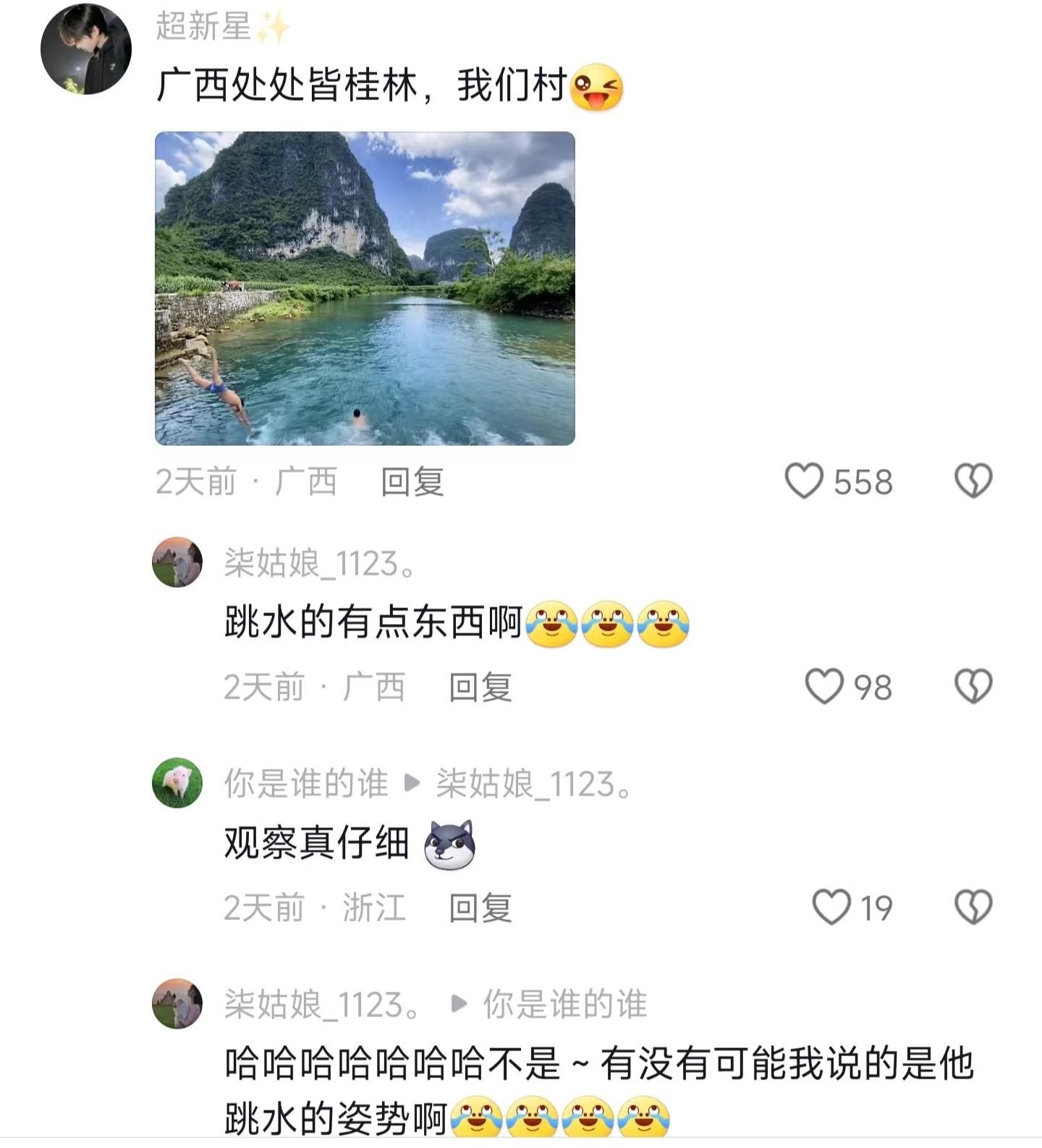Like the comment with 98 likes
The width and height of the screenshot is (1042, 1148).
(824, 686)
